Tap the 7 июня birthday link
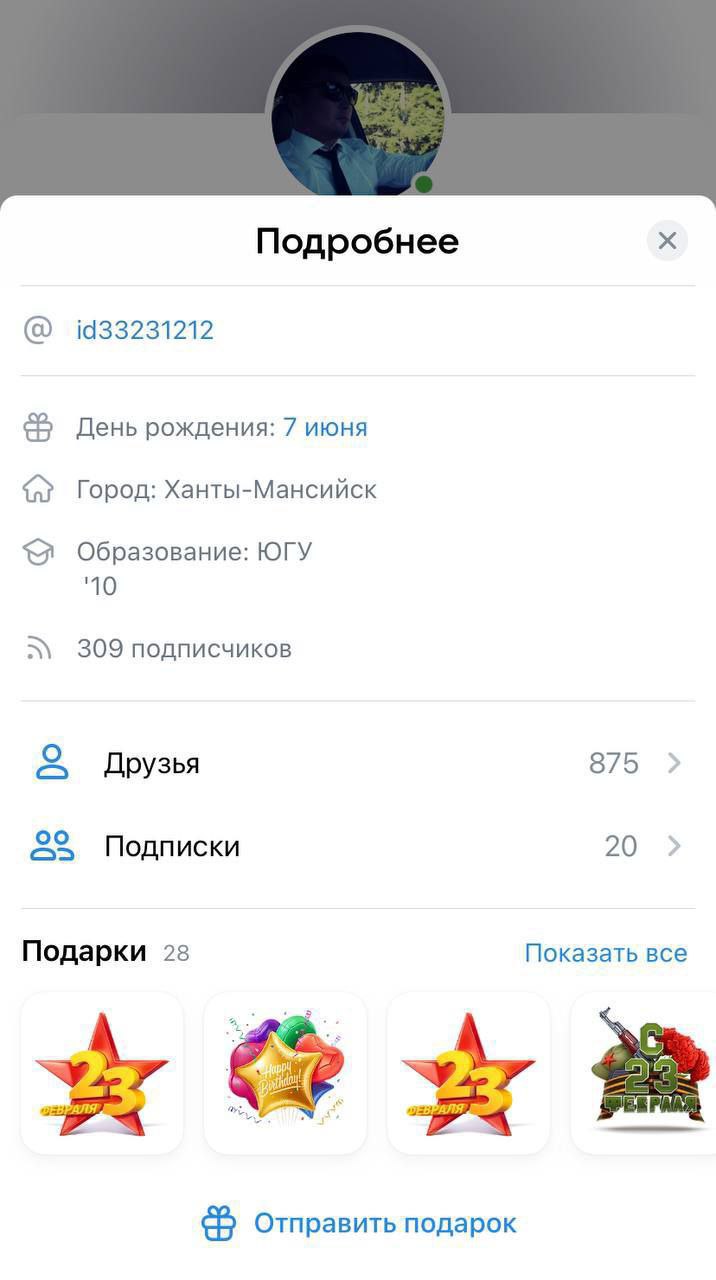716x1280 pixels. tap(325, 428)
